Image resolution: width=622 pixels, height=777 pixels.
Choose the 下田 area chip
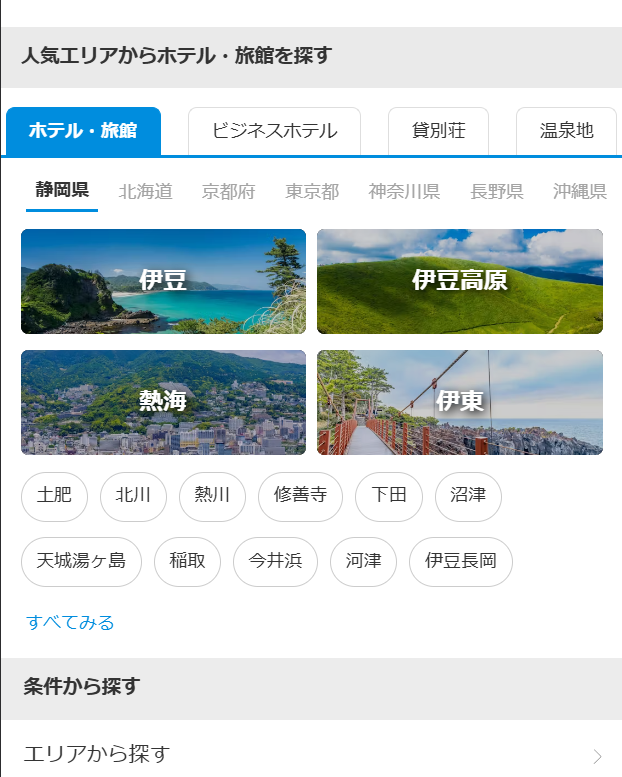coord(389,496)
